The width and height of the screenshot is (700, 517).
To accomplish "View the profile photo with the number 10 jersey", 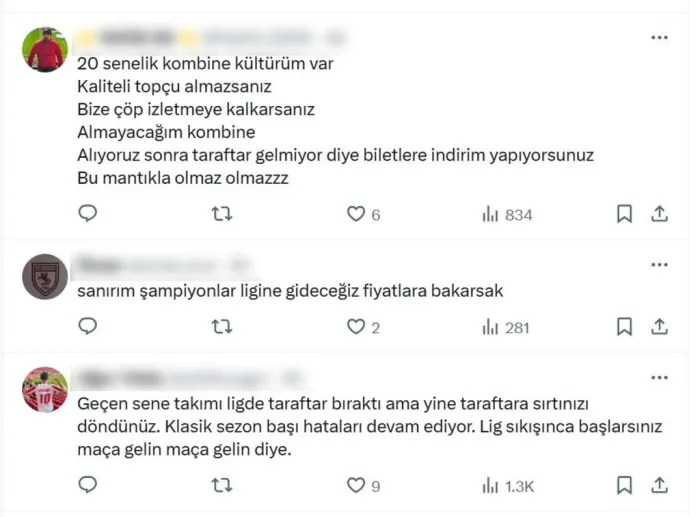I will tap(45, 390).
